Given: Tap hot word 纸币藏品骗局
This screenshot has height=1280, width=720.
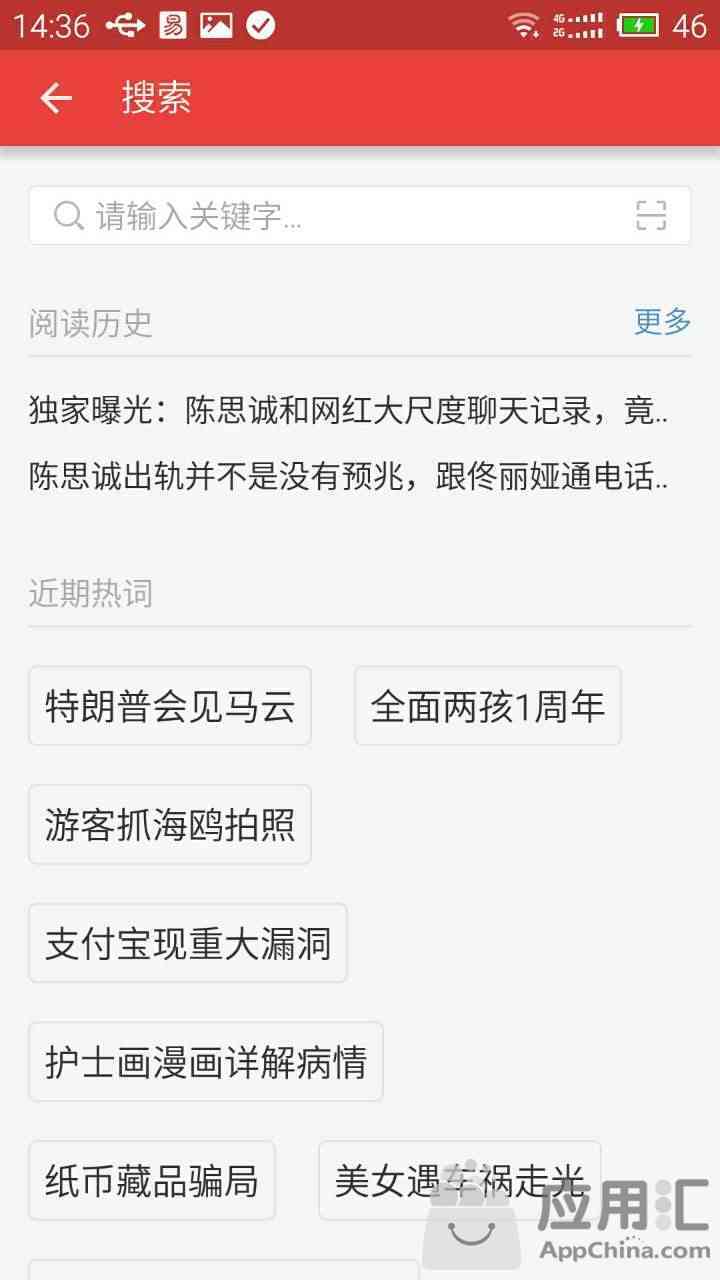Looking at the screenshot, I should pyautogui.click(x=152, y=1181).
